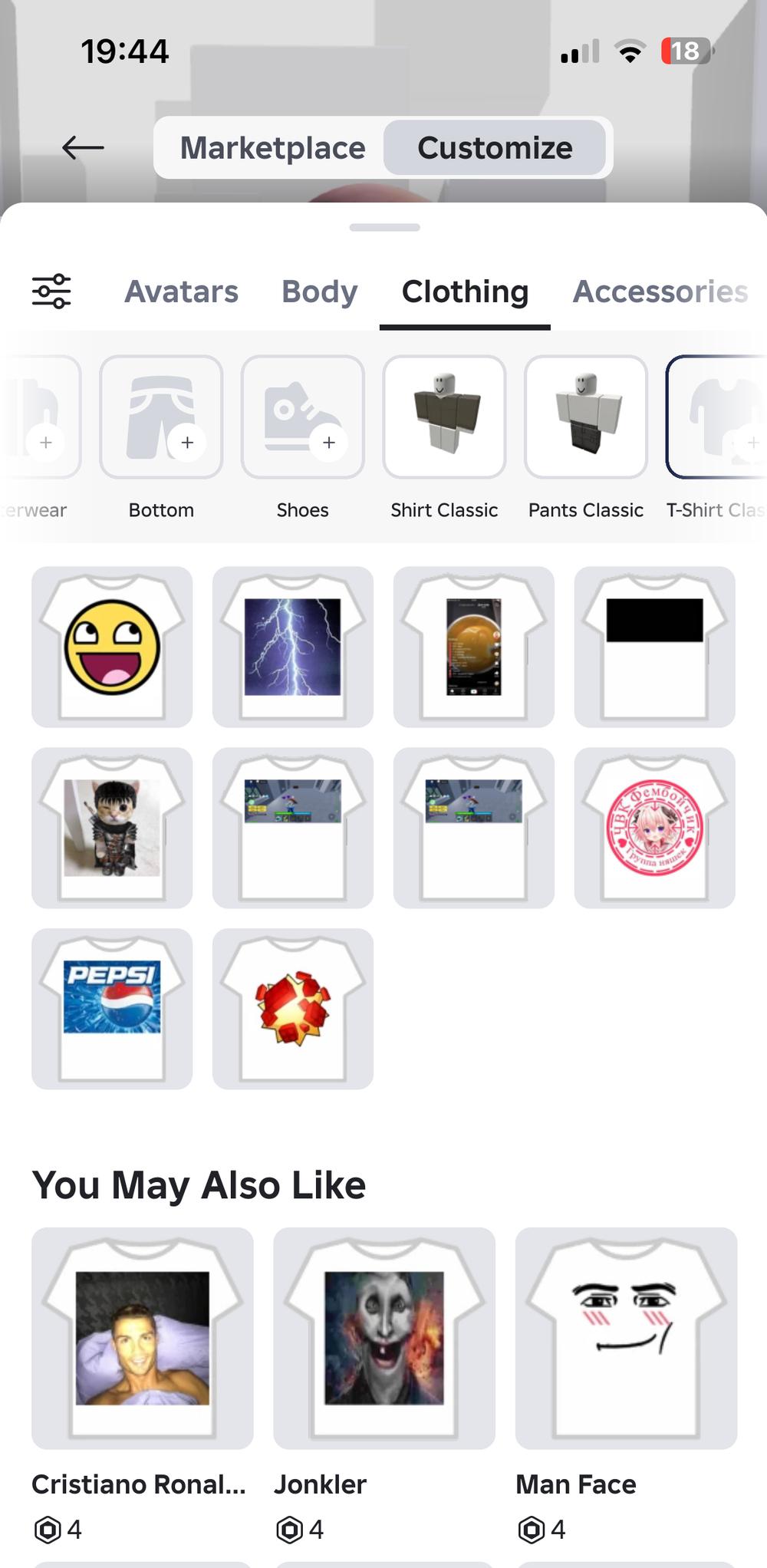
Task: Select the black rectangle t-shirt
Action: click(x=654, y=647)
